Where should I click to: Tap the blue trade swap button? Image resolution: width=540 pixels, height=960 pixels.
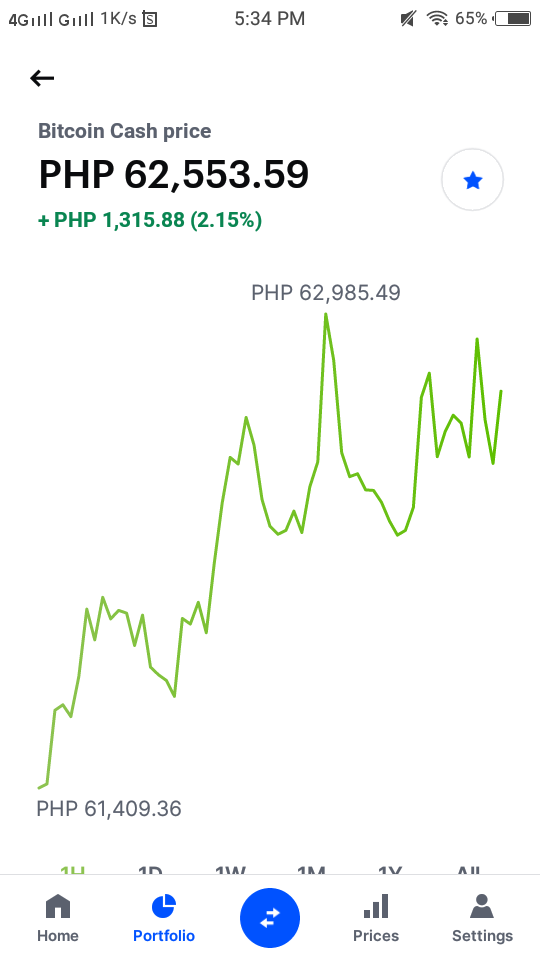coord(270,918)
